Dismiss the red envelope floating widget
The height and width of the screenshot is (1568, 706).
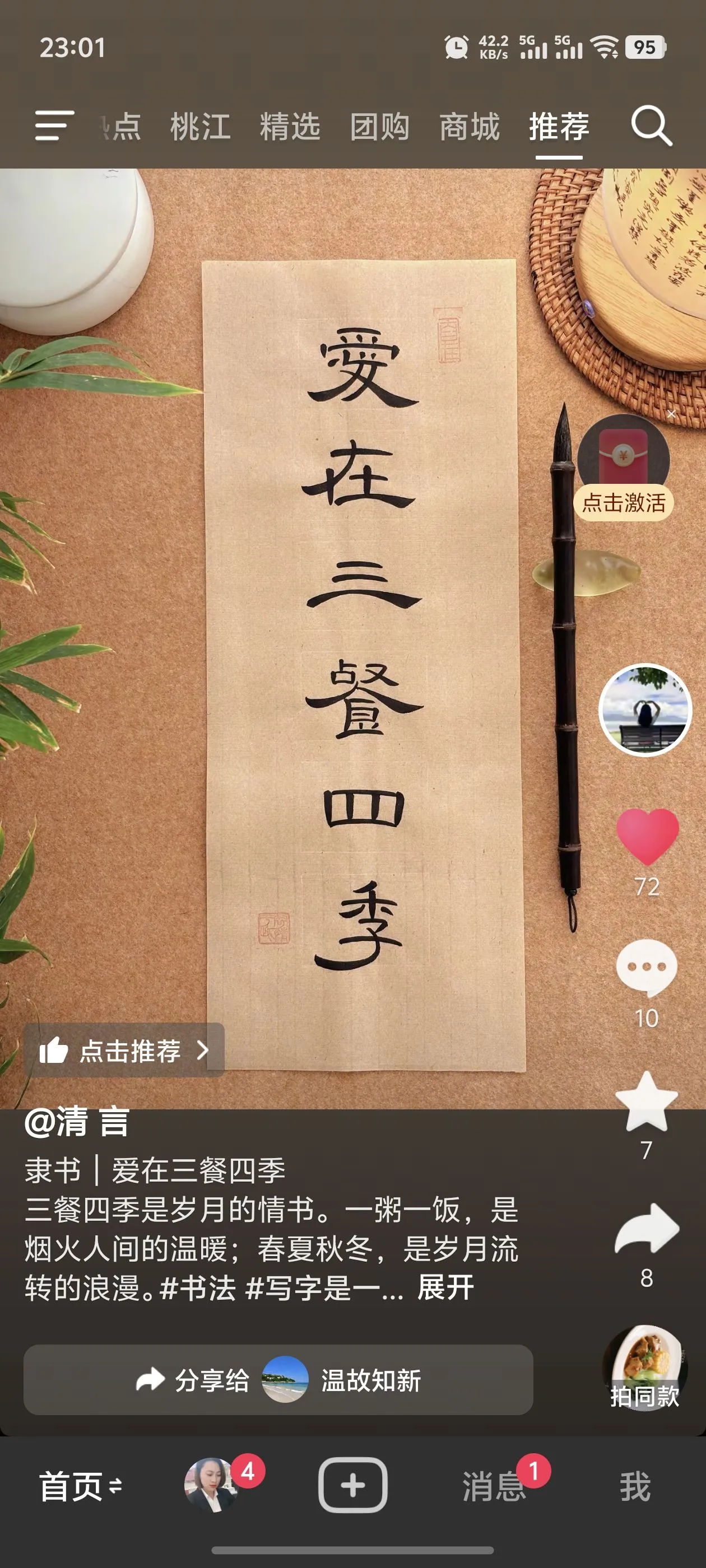(x=671, y=414)
